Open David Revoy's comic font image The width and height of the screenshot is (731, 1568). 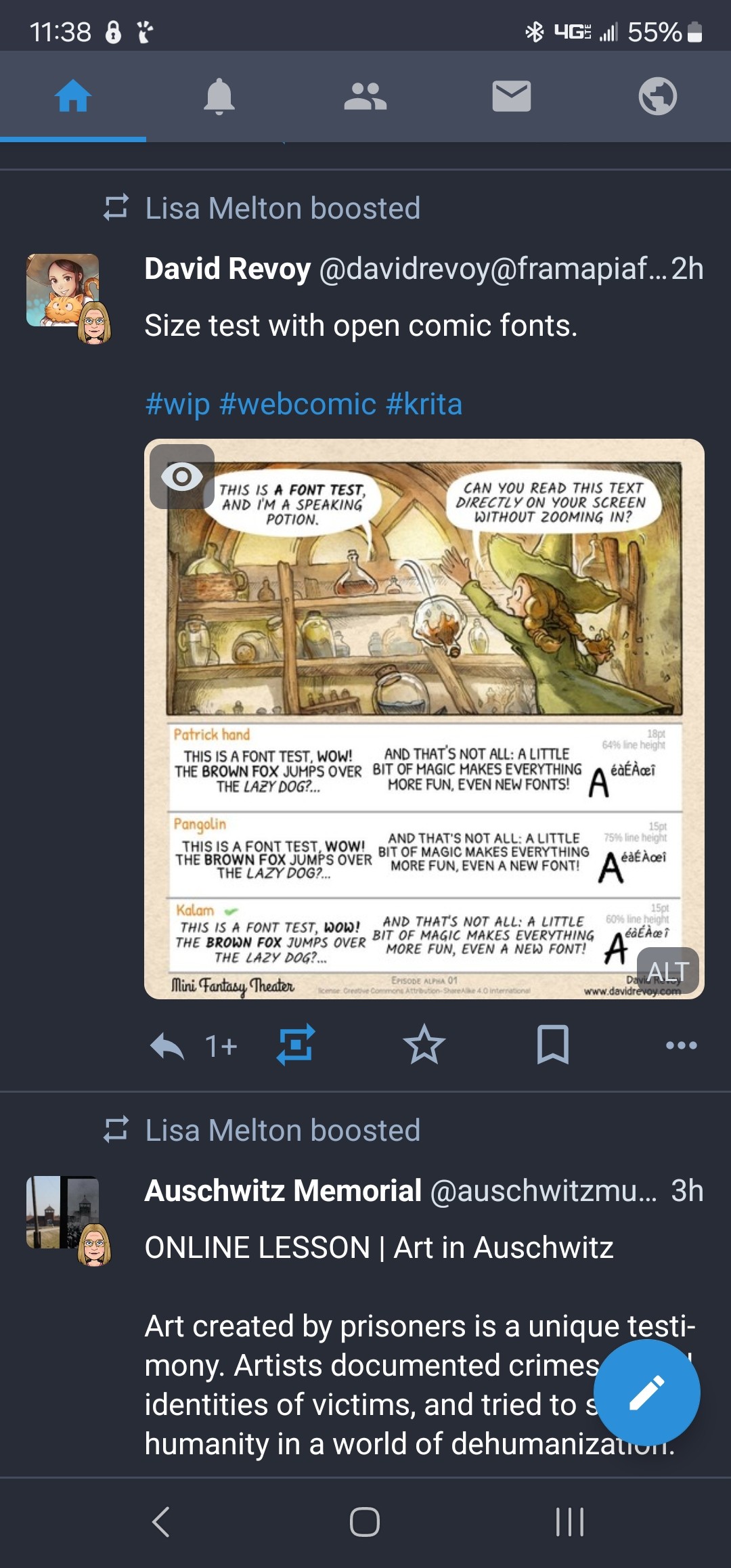pyautogui.click(x=424, y=718)
